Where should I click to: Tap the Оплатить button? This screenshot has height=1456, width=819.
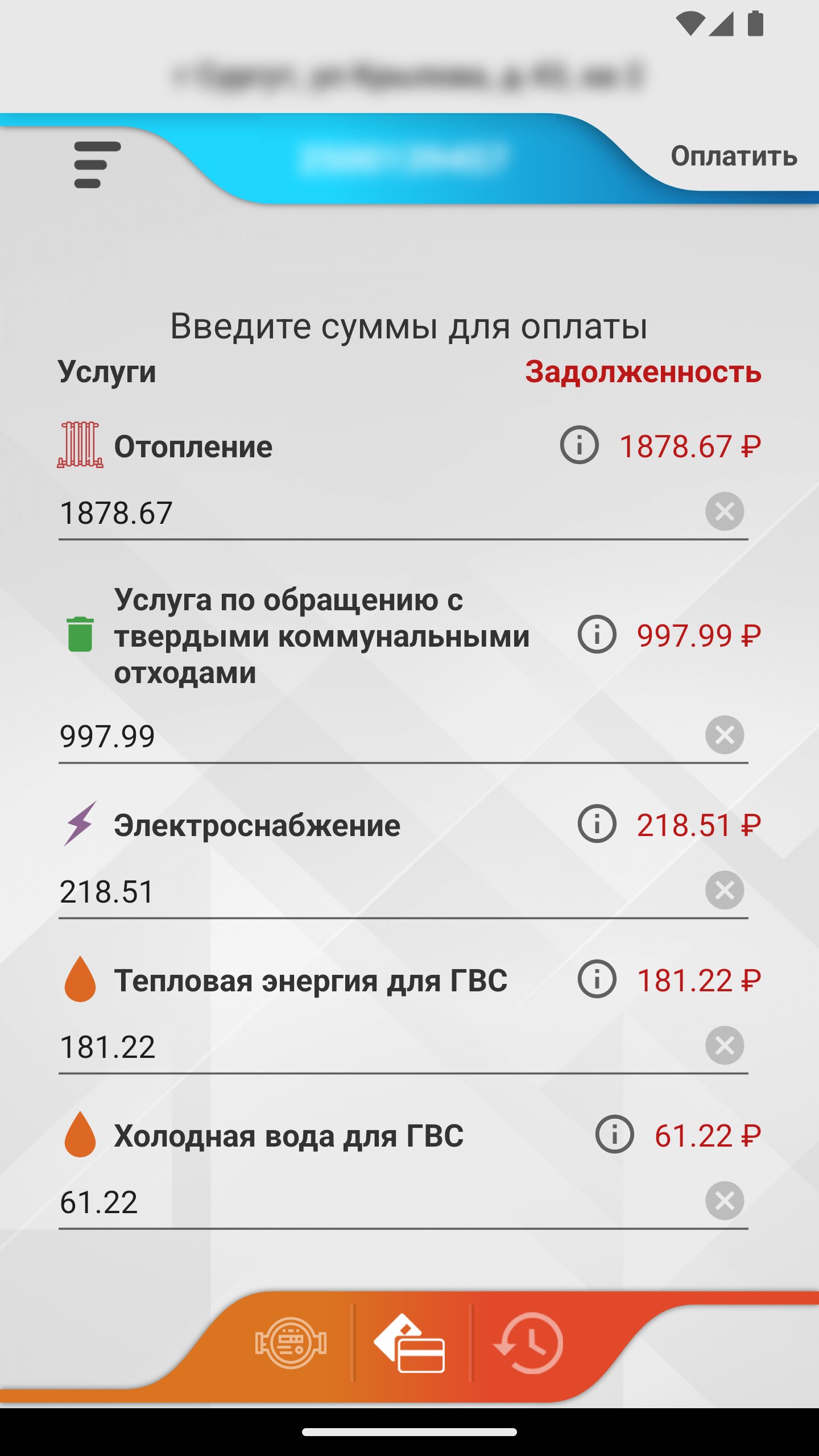pyautogui.click(x=734, y=156)
